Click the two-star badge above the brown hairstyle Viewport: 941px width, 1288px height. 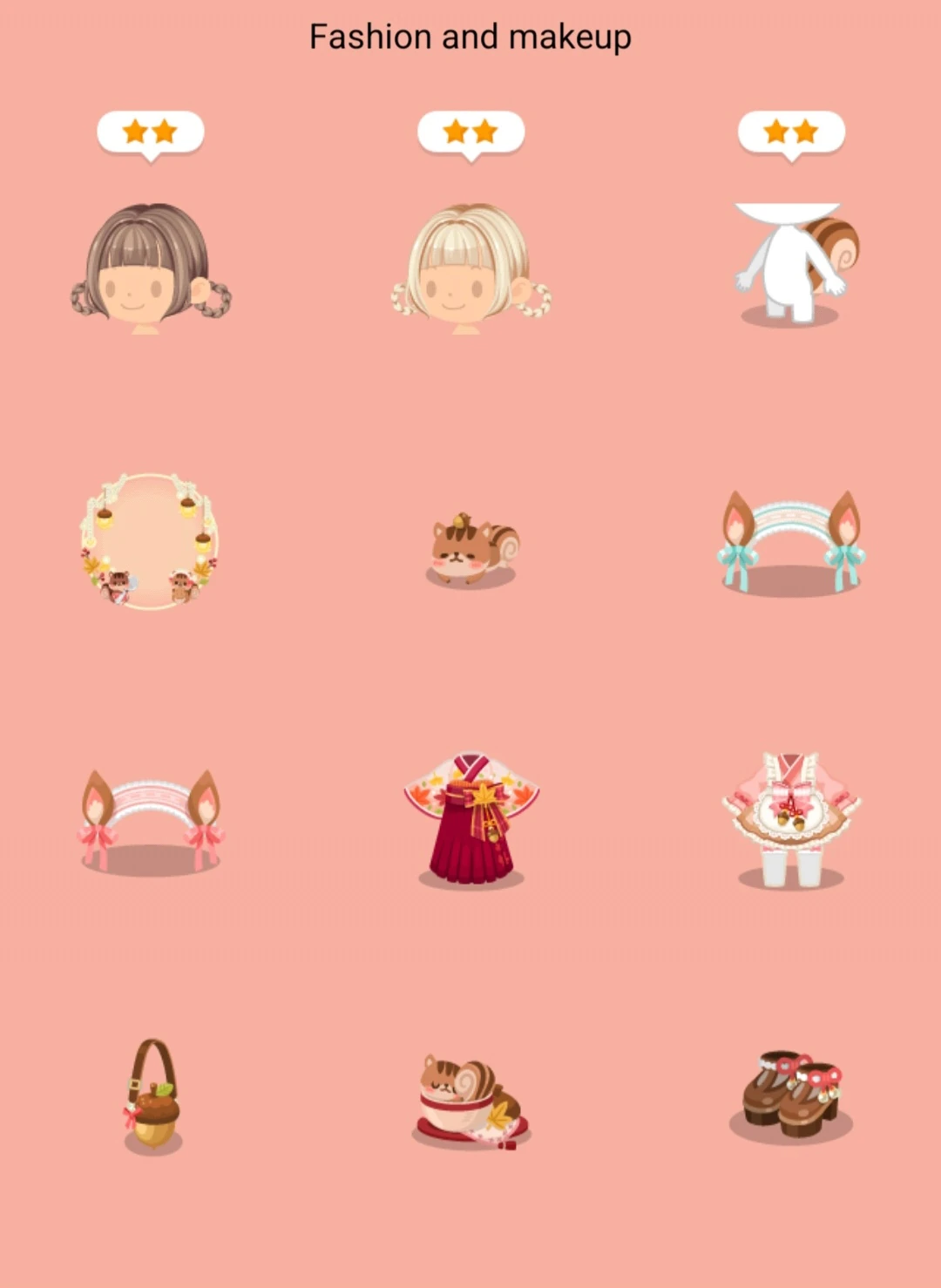[x=152, y=132]
